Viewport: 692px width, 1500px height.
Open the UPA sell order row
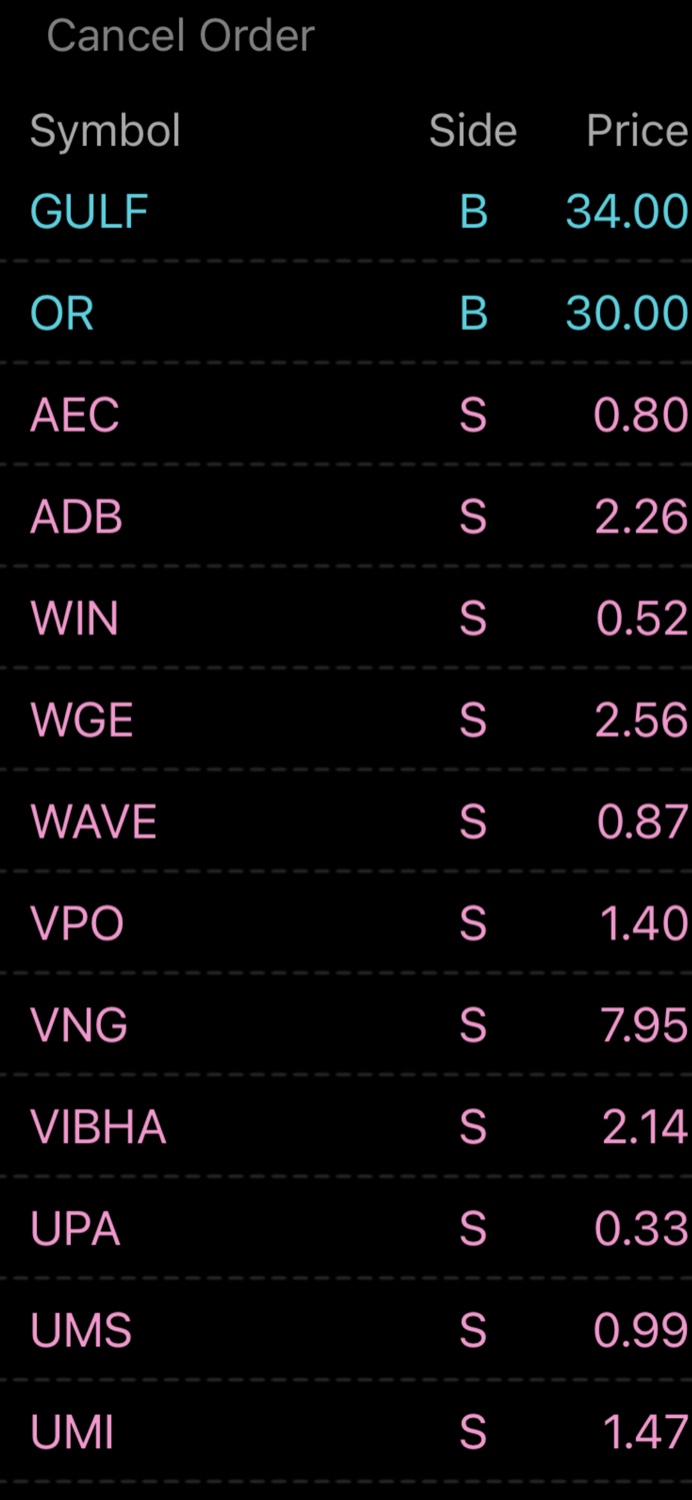[x=346, y=1229]
